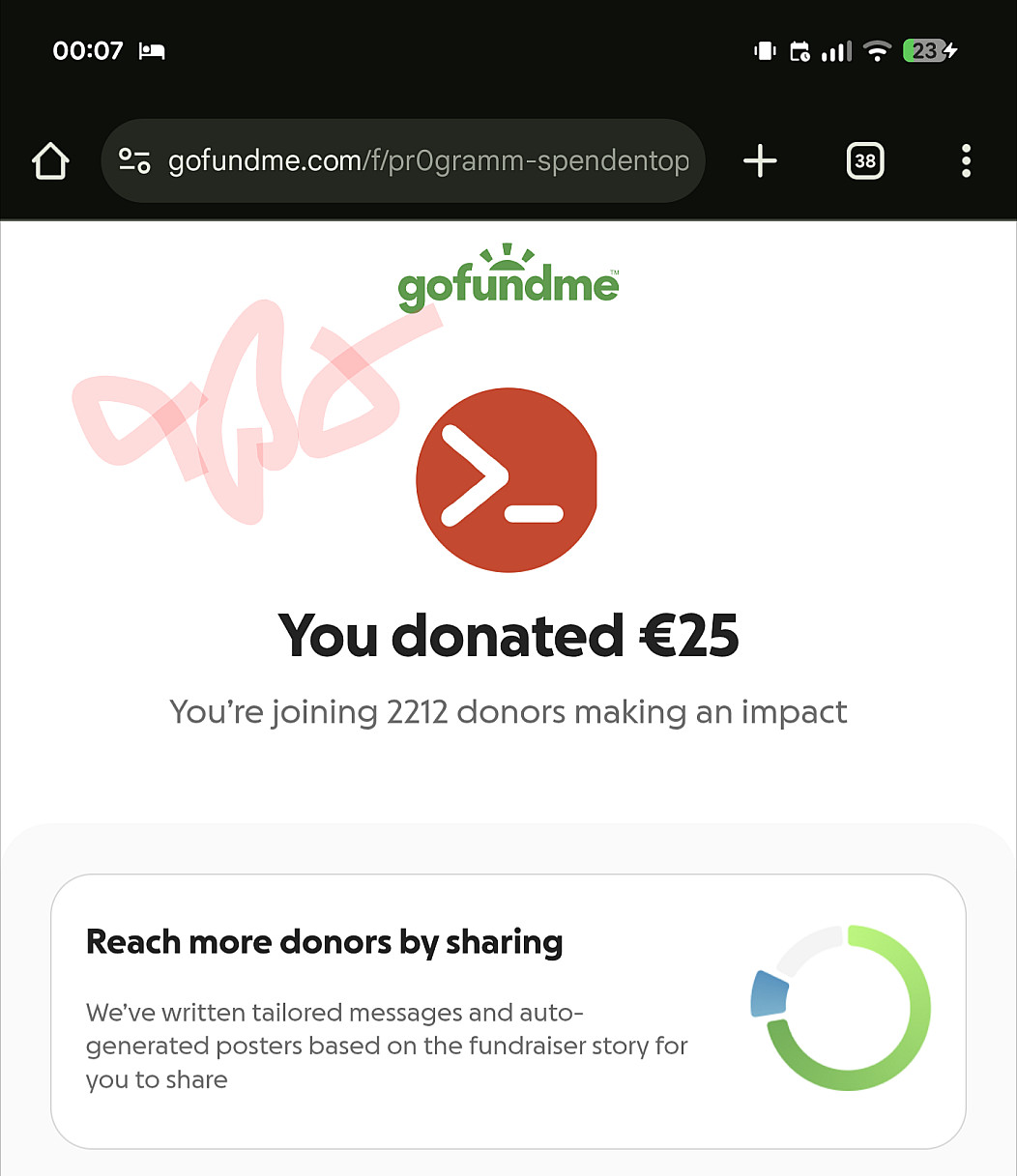
Task: Open the browser overflow menu
Action: coord(966,161)
